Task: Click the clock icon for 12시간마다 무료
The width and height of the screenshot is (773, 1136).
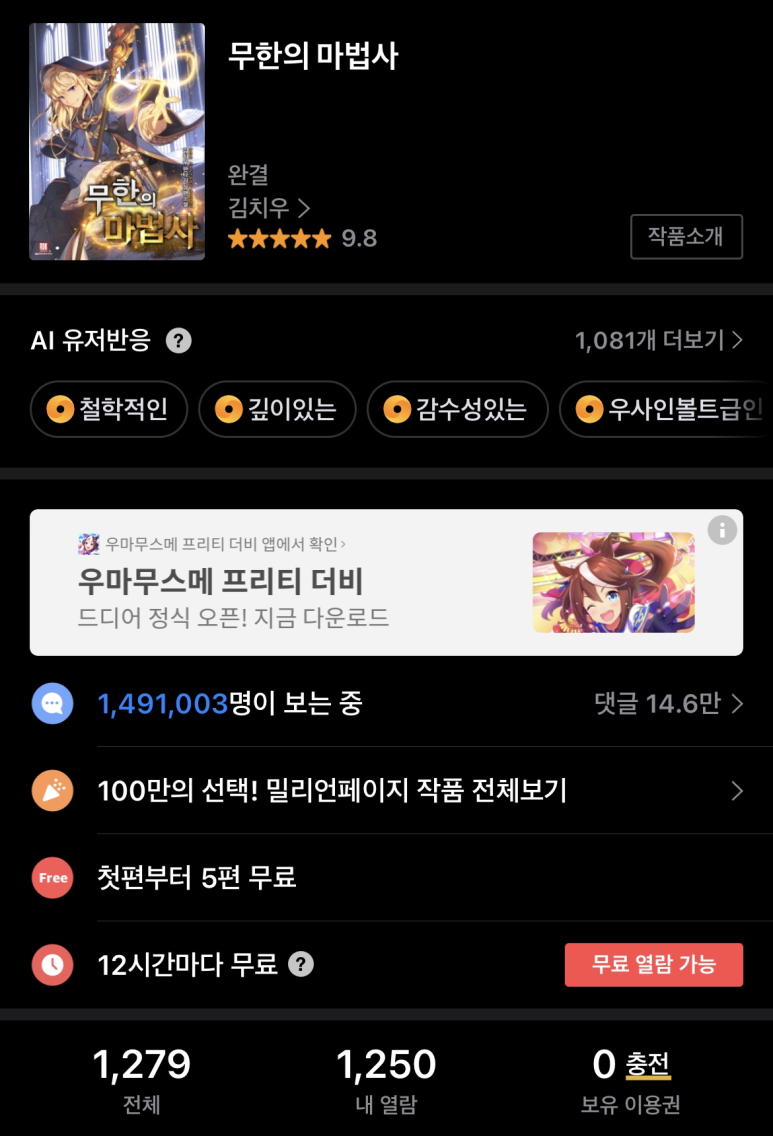Action: [x=51, y=964]
